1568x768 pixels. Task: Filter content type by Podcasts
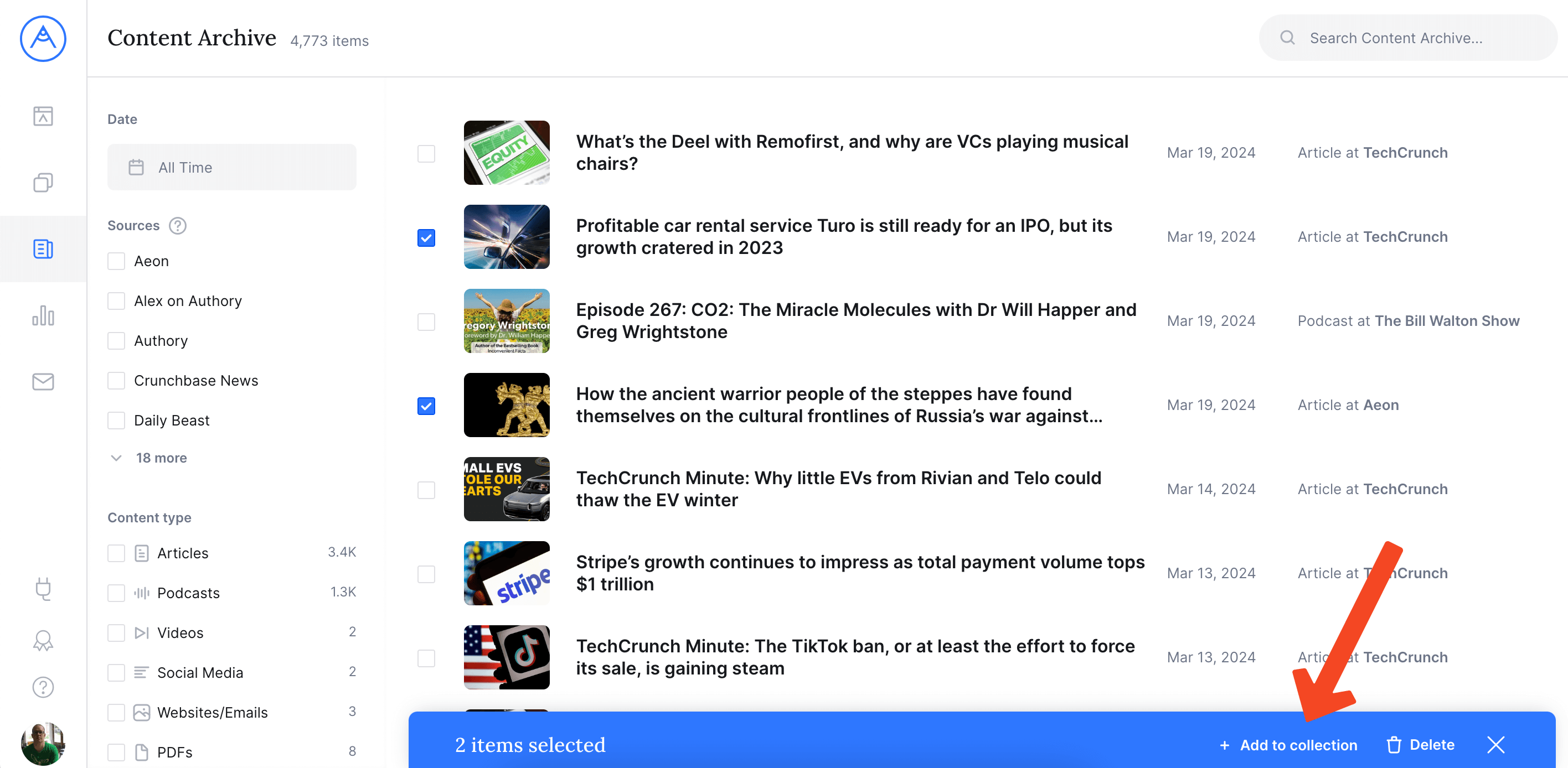(116, 593)
